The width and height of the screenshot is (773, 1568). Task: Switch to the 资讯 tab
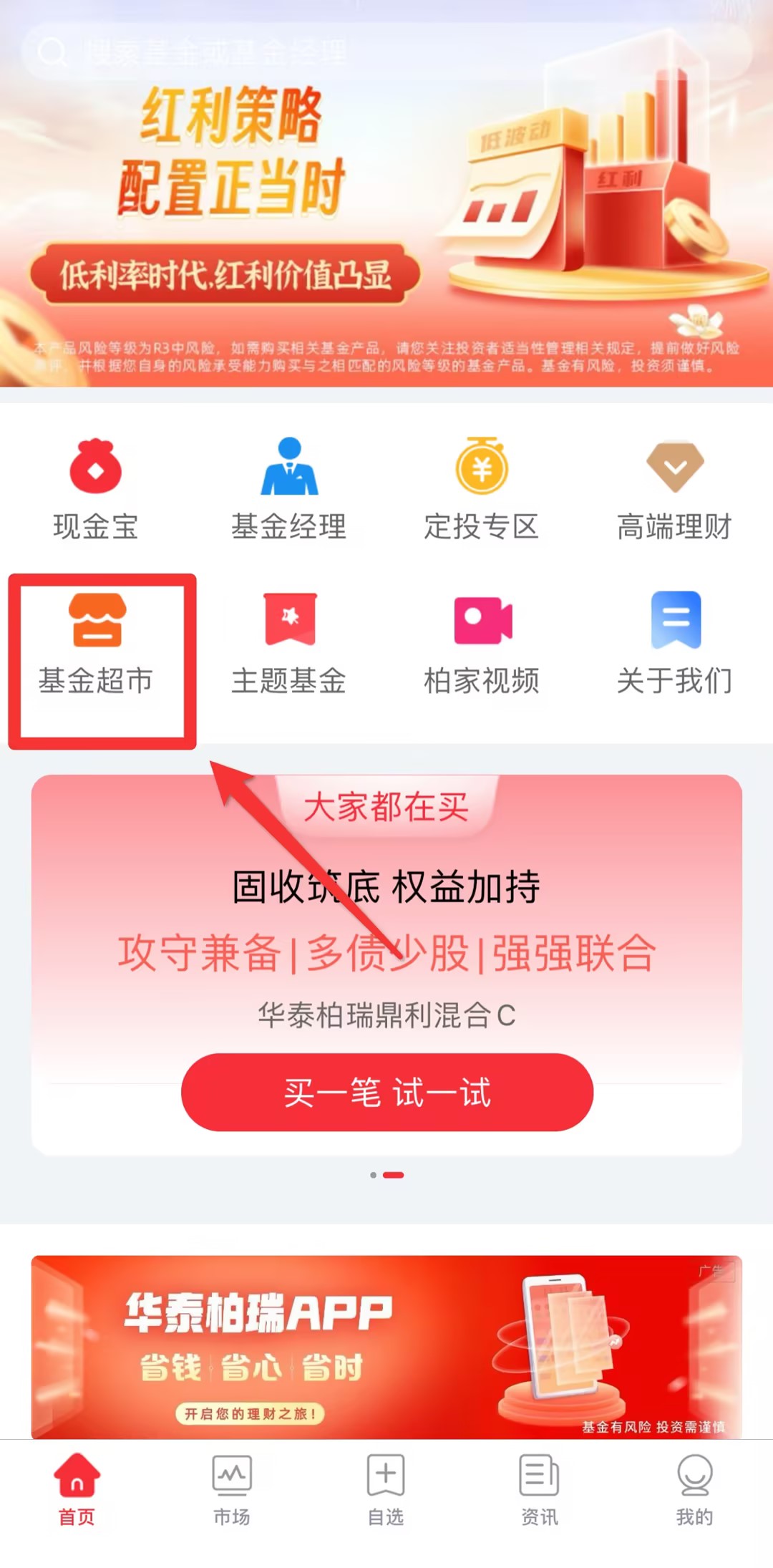[x=540, y=1489]
